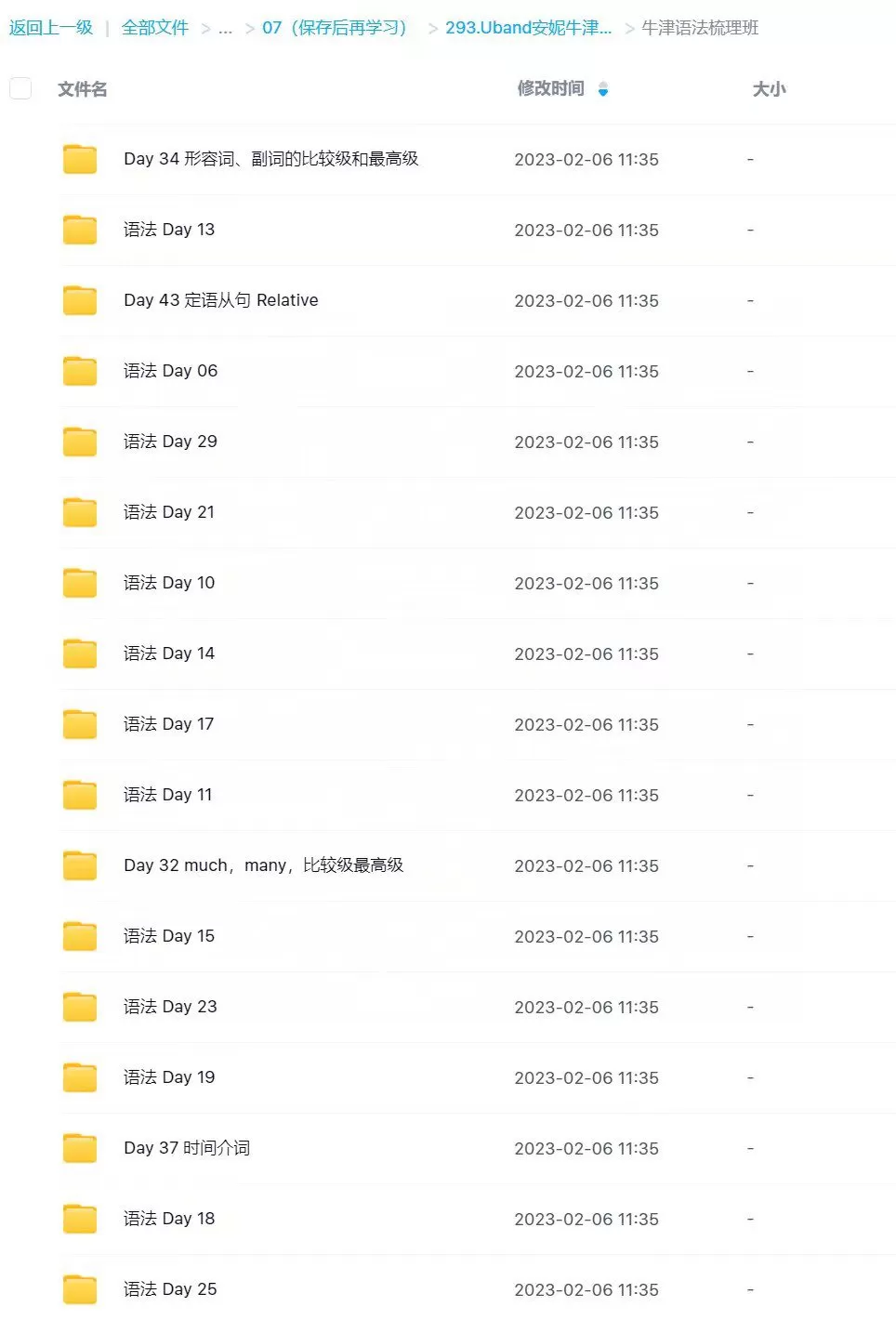Open the 语法 Day 25 folder
The height and width of the screenshot is (1320, 896).
point(170,1289)
